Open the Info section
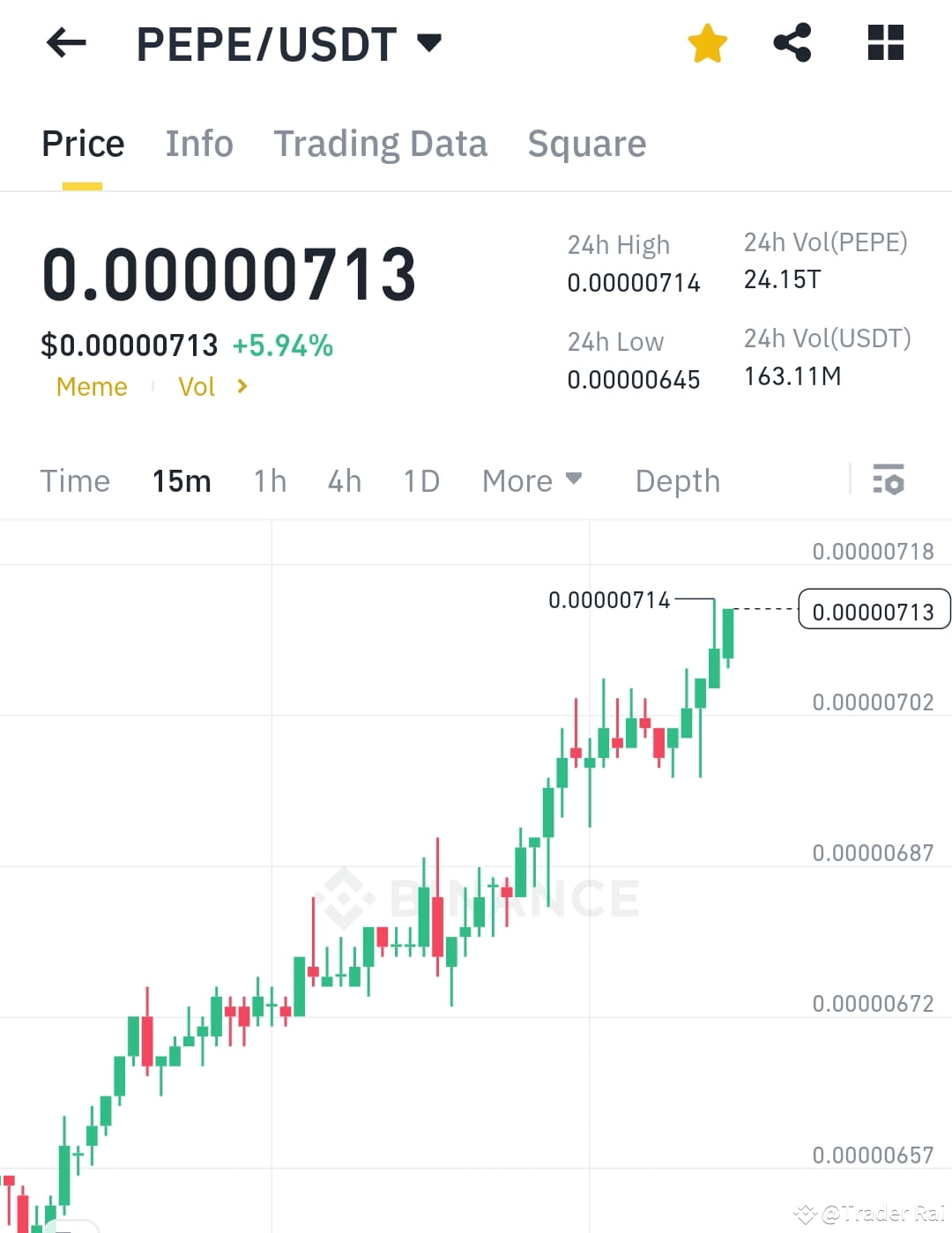 tap(198, 143)
